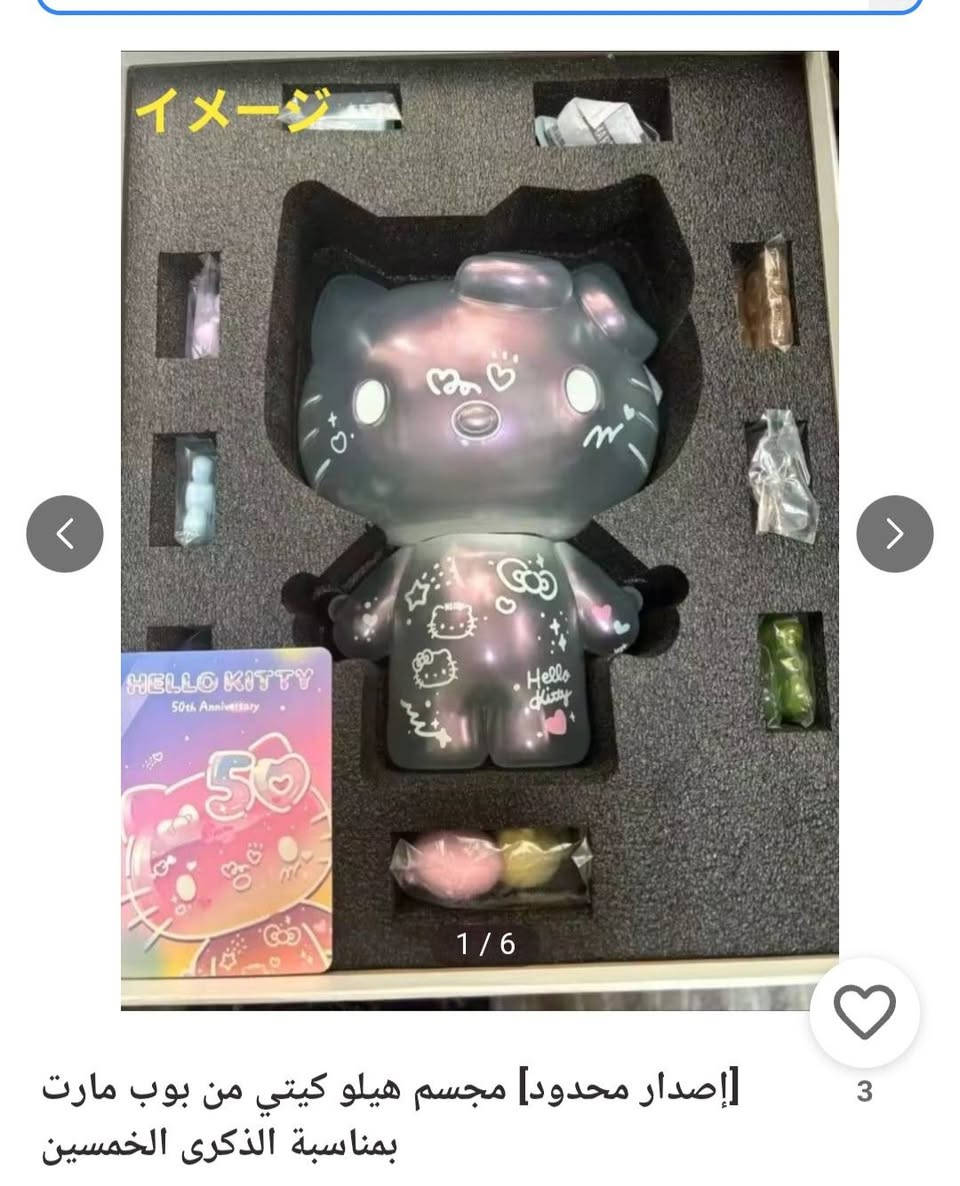Screen dimensions: 960x1186
Task: Tap the search field at top
Action: (450, 5)
